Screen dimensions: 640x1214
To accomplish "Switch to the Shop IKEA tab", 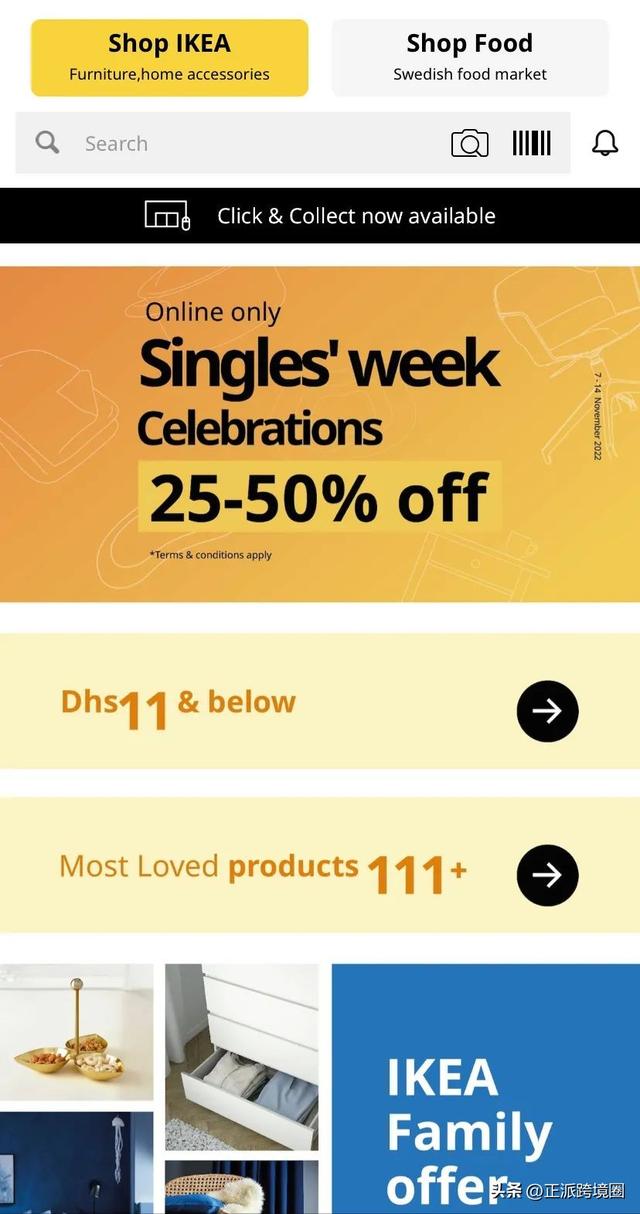I will 169,58.
